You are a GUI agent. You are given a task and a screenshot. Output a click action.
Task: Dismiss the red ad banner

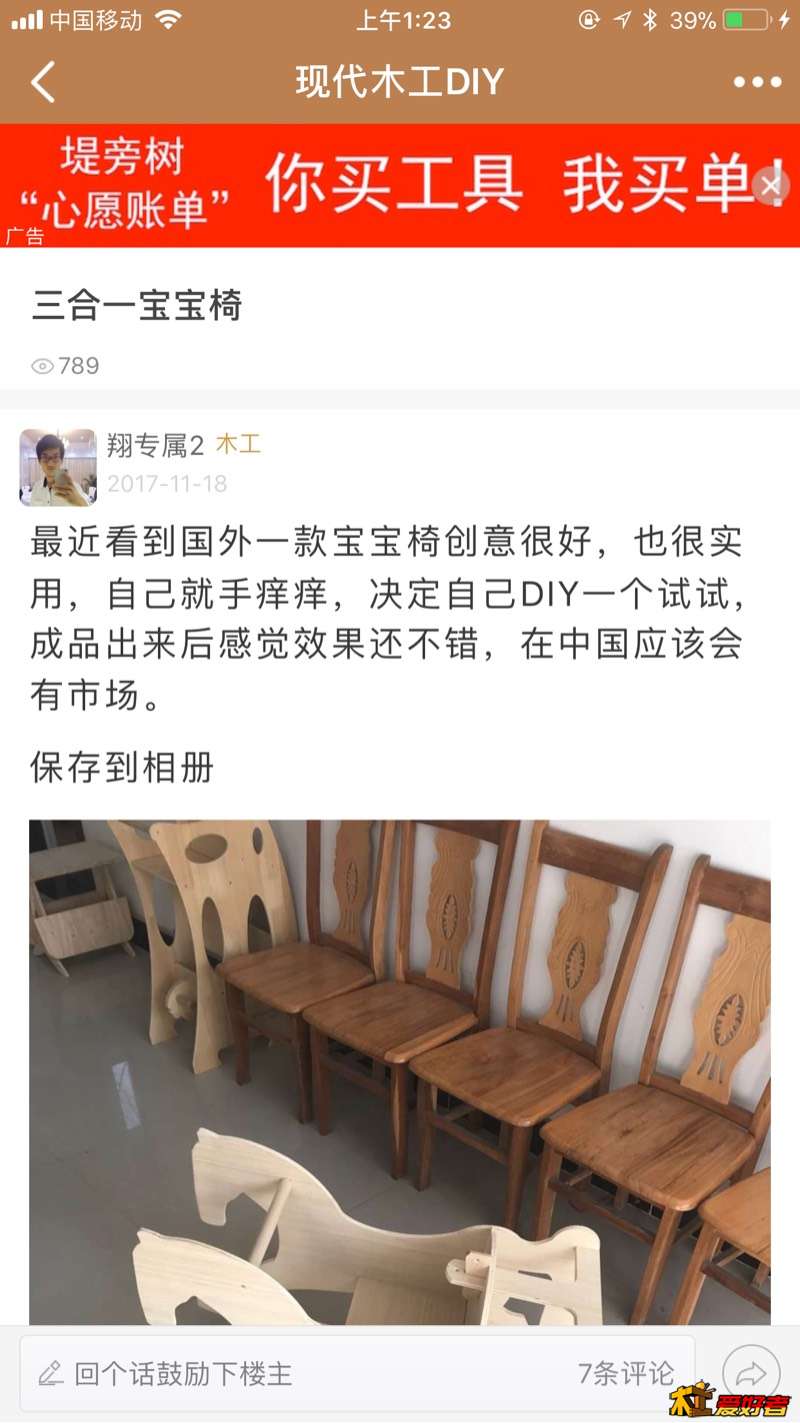(x=770, y=185)
